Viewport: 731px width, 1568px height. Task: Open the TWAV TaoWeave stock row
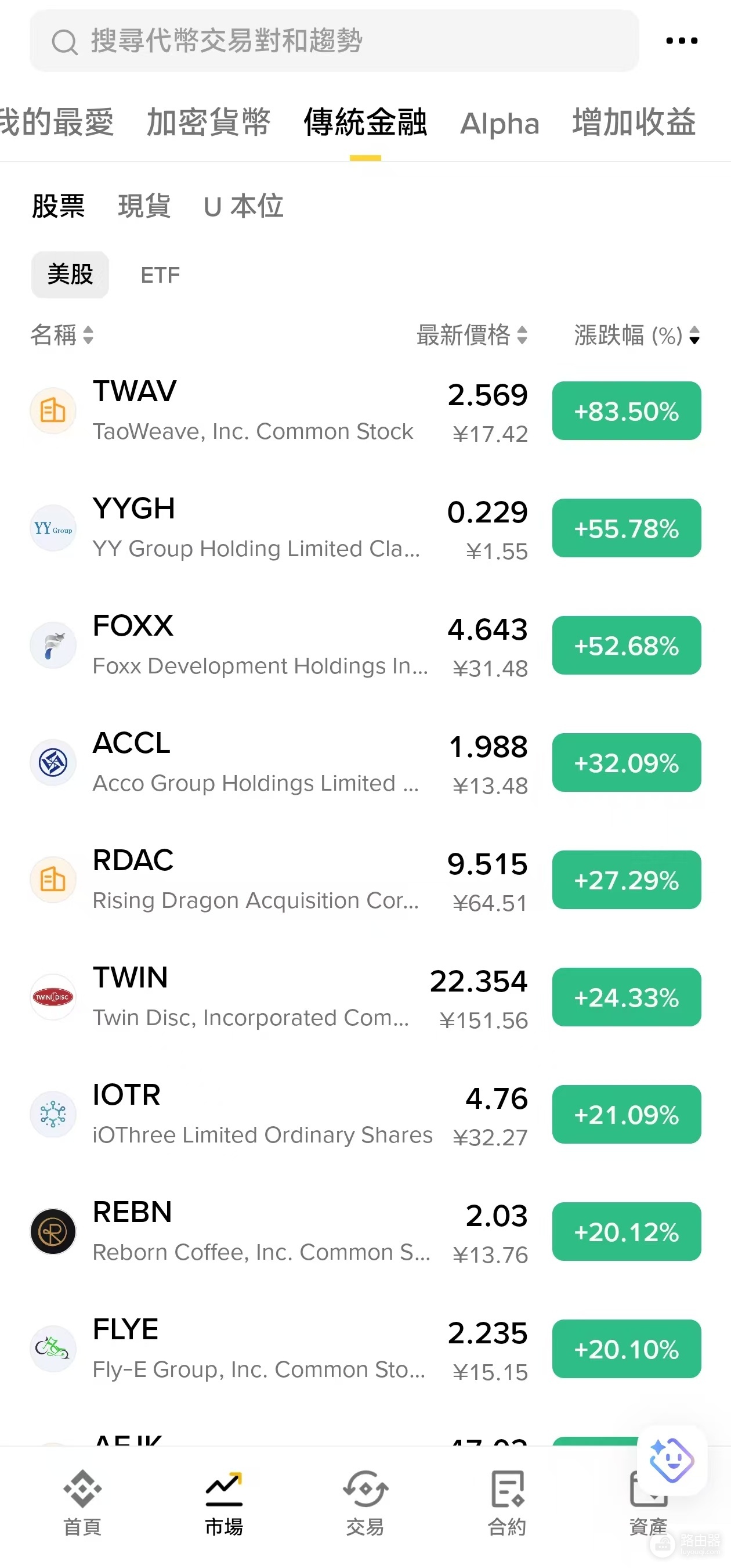point(366,411)
